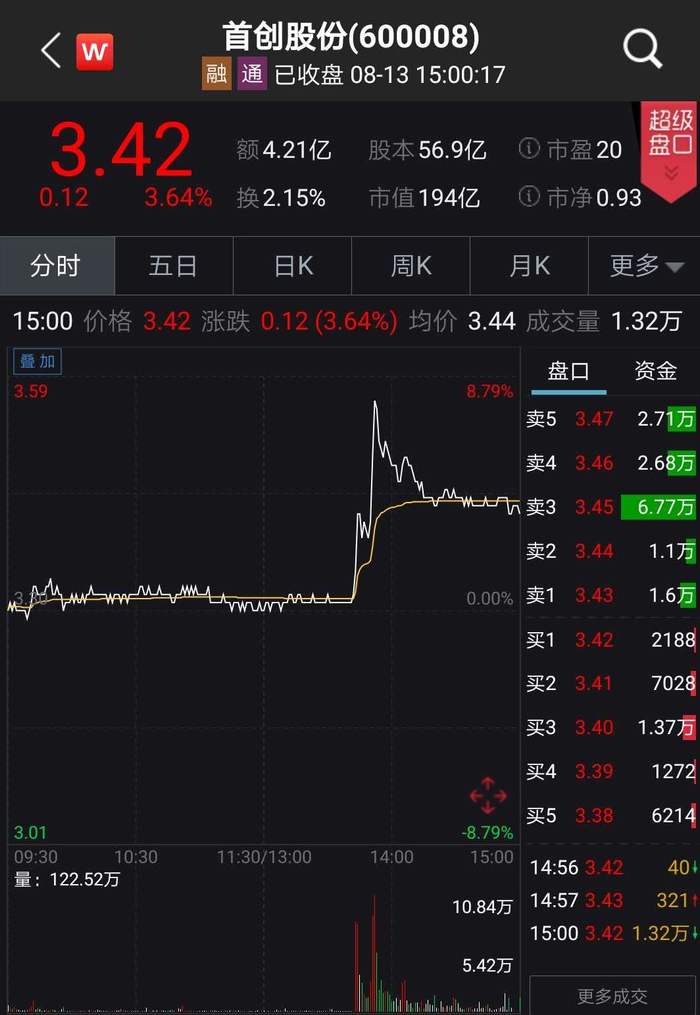Viewport: 700px width, 1015px height.
Task: Select the 盘口 tab
Action: (568, 372)
